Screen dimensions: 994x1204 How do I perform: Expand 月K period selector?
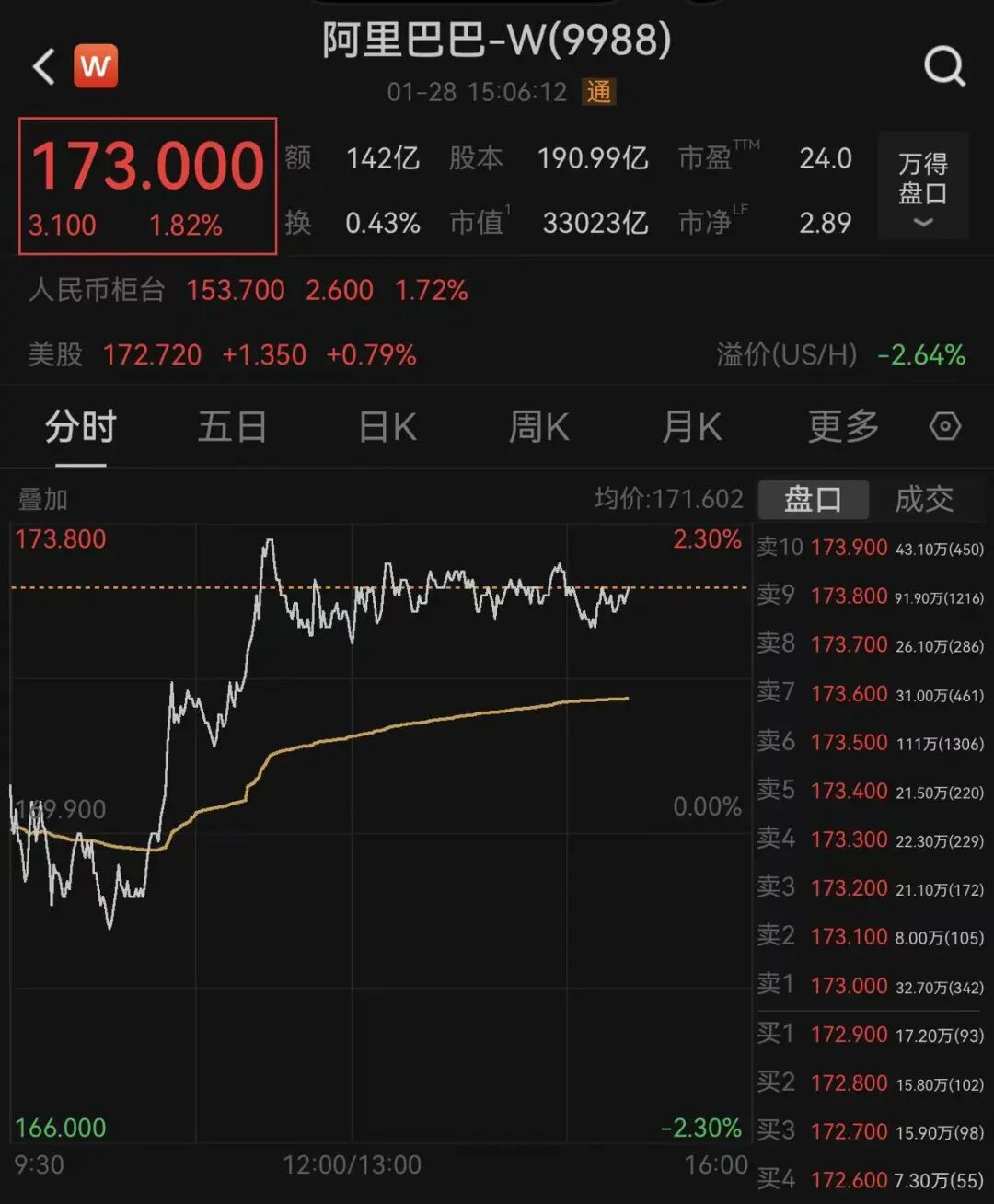[690, 427]
